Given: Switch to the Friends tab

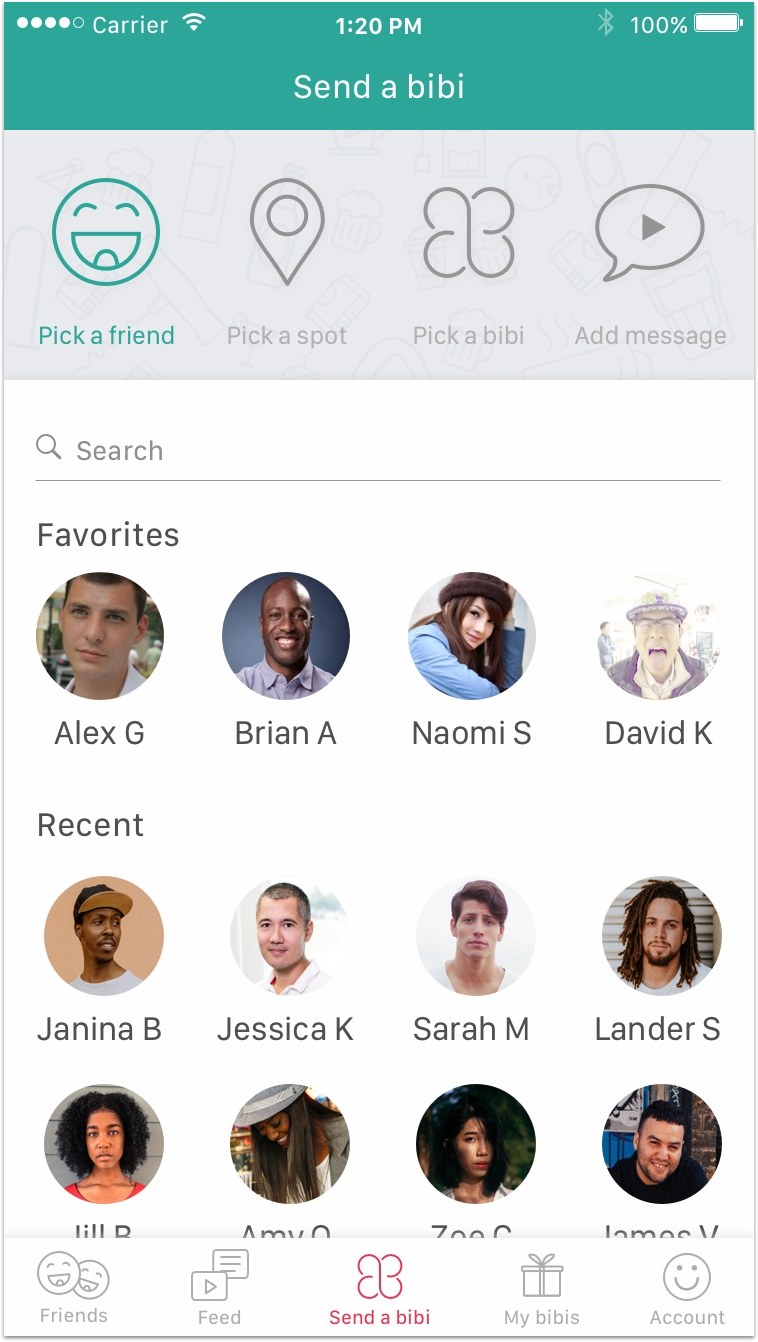Looking at the screenshot, I should click(x=73, y=1289).
